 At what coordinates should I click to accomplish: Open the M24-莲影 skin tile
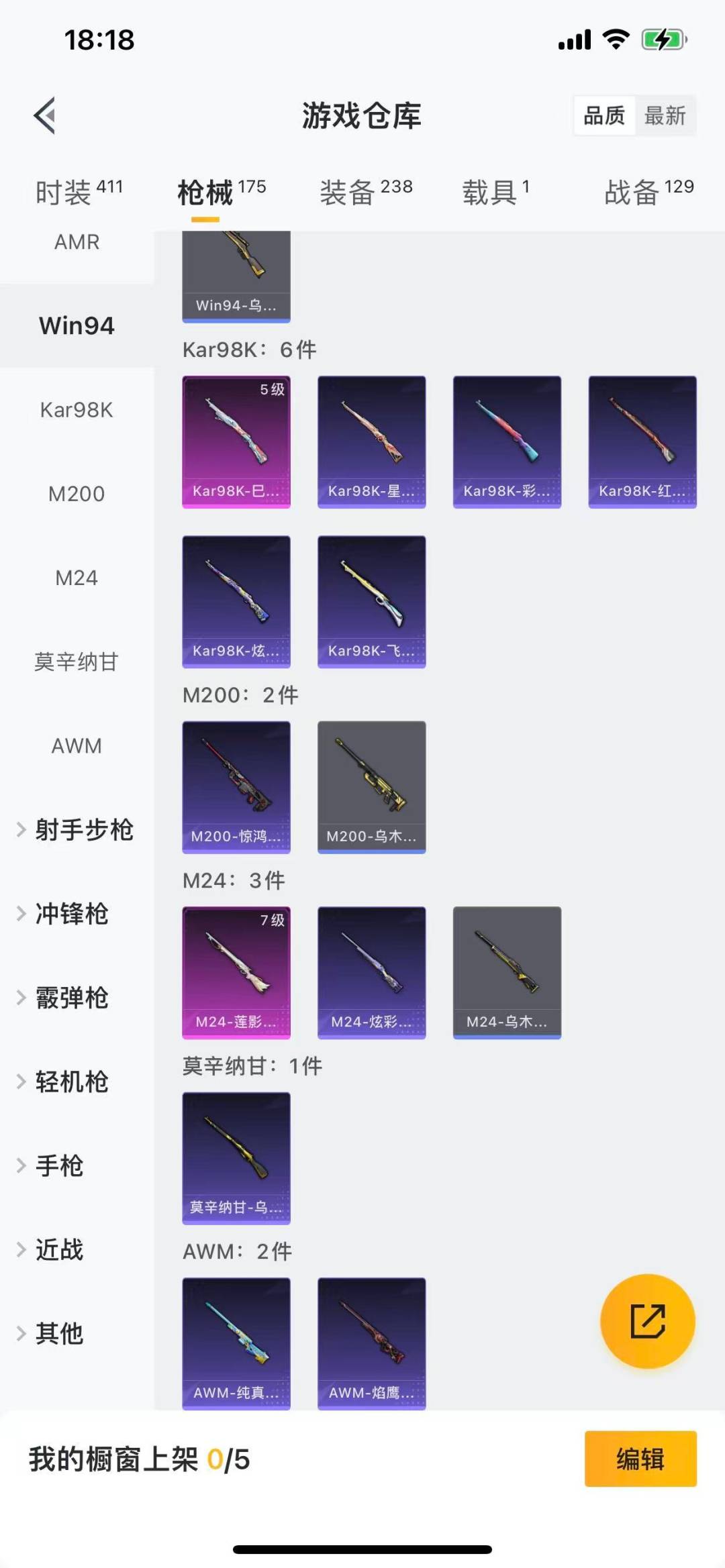(236, 972)
